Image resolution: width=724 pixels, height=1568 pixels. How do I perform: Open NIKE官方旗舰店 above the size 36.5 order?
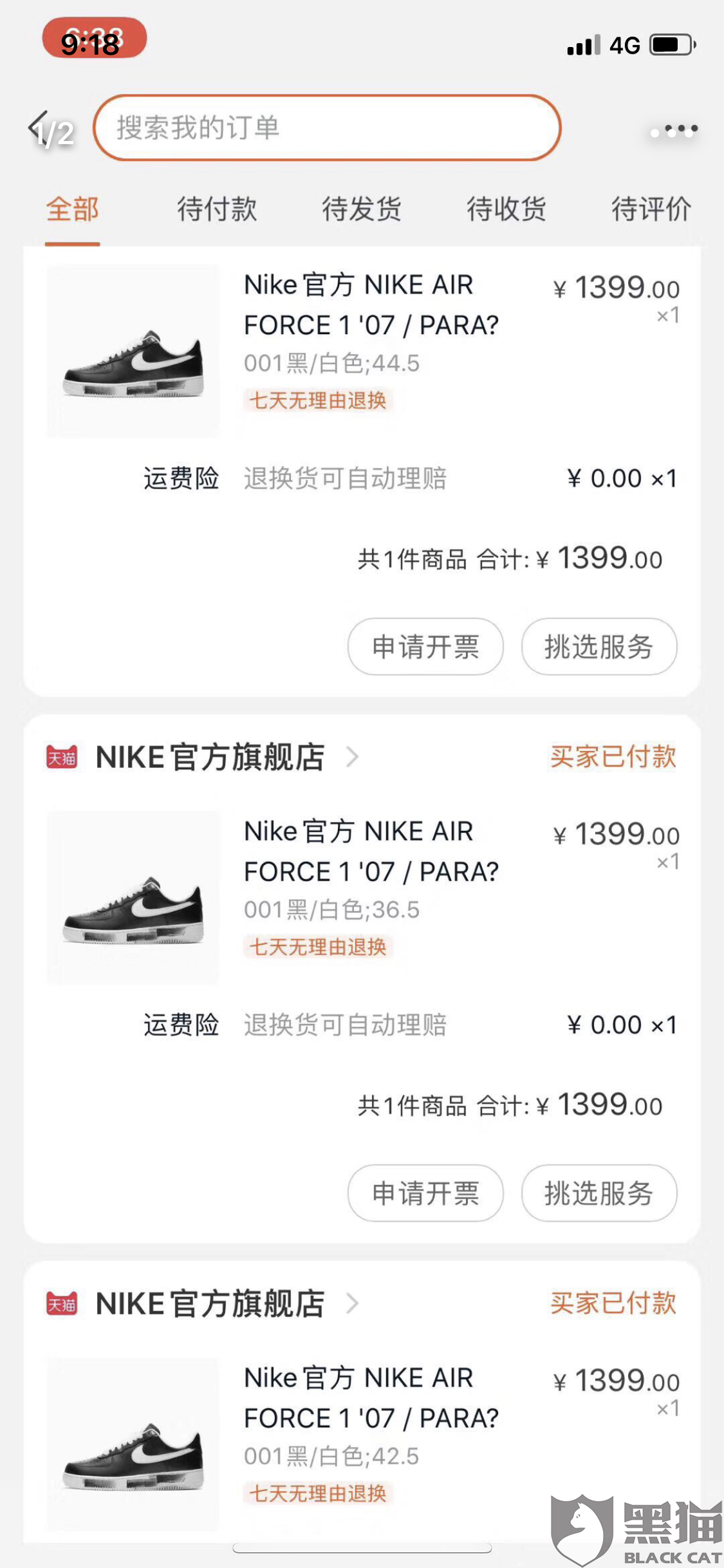click(210, 757)
